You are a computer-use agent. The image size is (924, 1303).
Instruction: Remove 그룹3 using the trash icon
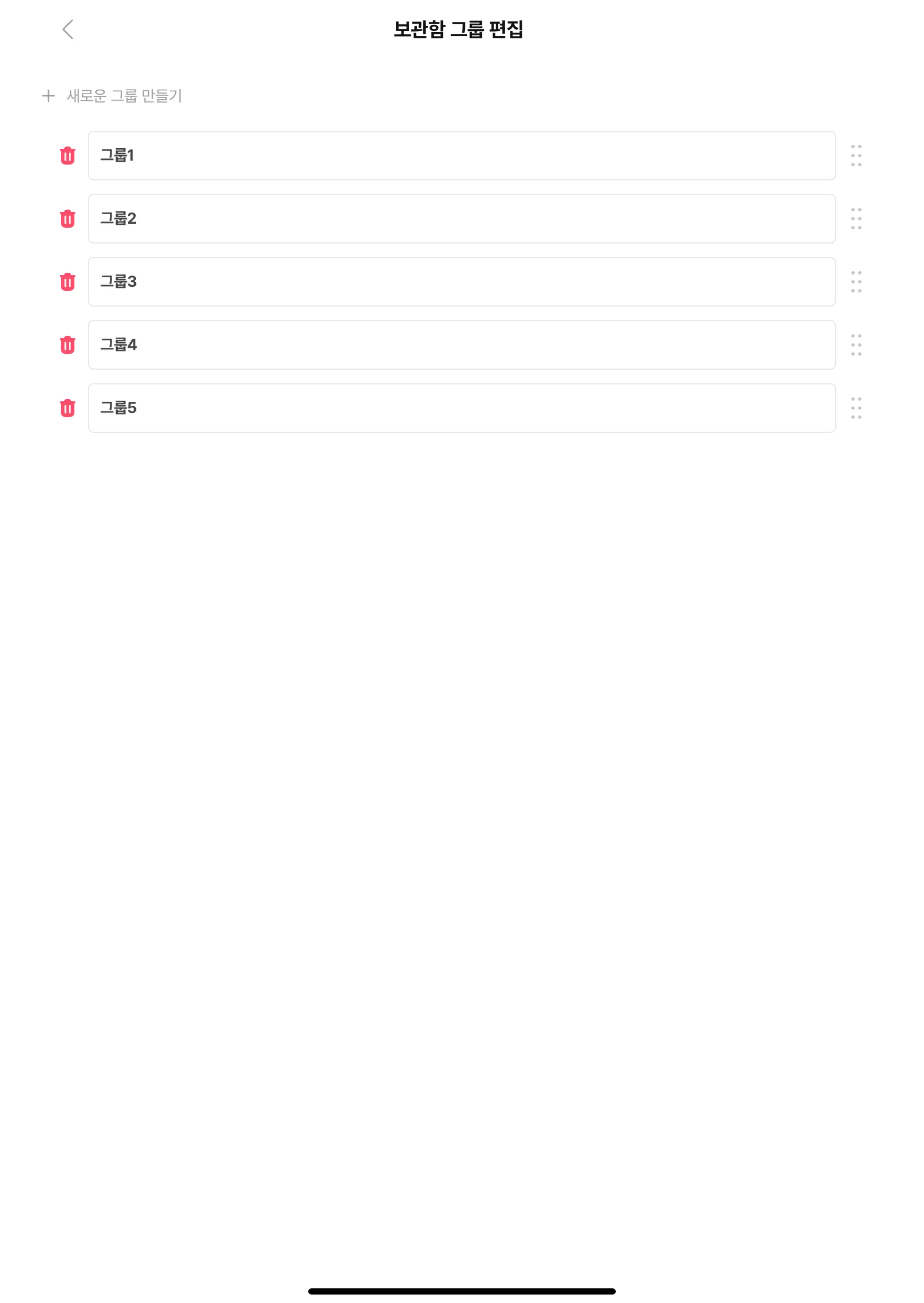tap(68, 282)
